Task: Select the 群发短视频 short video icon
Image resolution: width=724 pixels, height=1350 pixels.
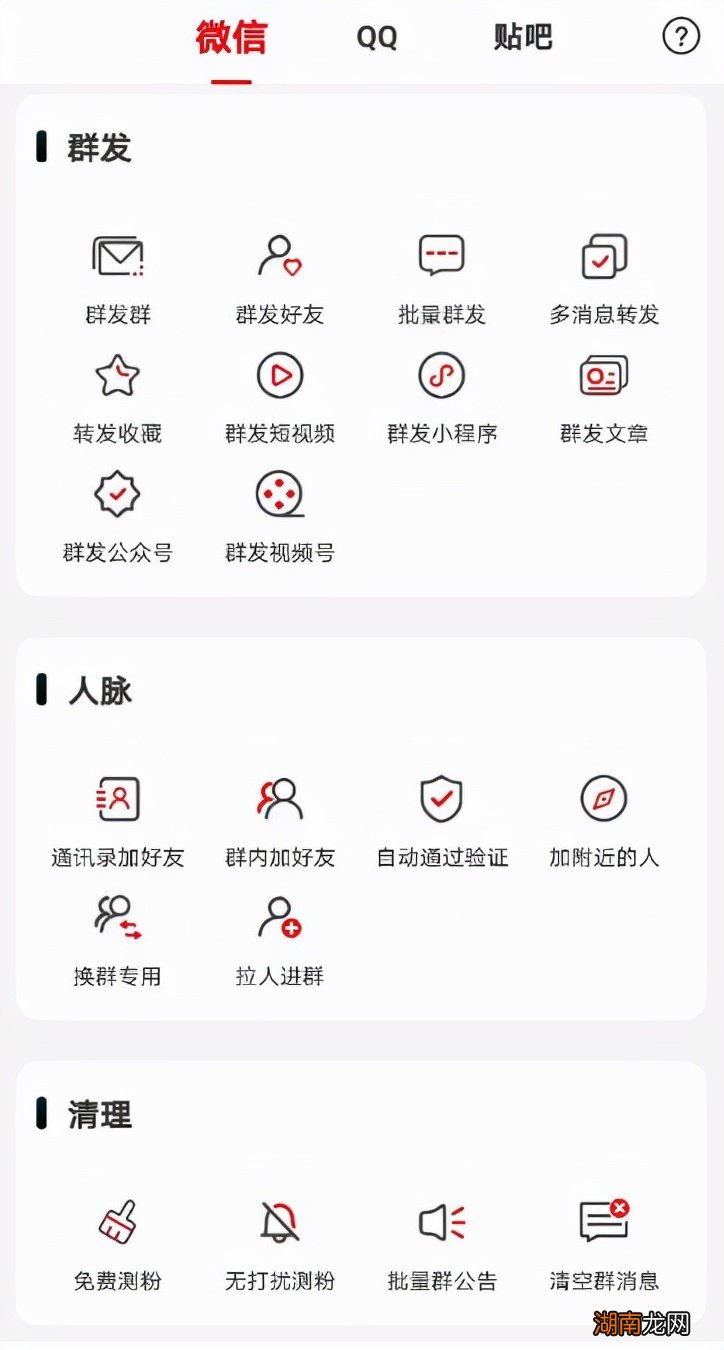Action: tap(281, 375)
